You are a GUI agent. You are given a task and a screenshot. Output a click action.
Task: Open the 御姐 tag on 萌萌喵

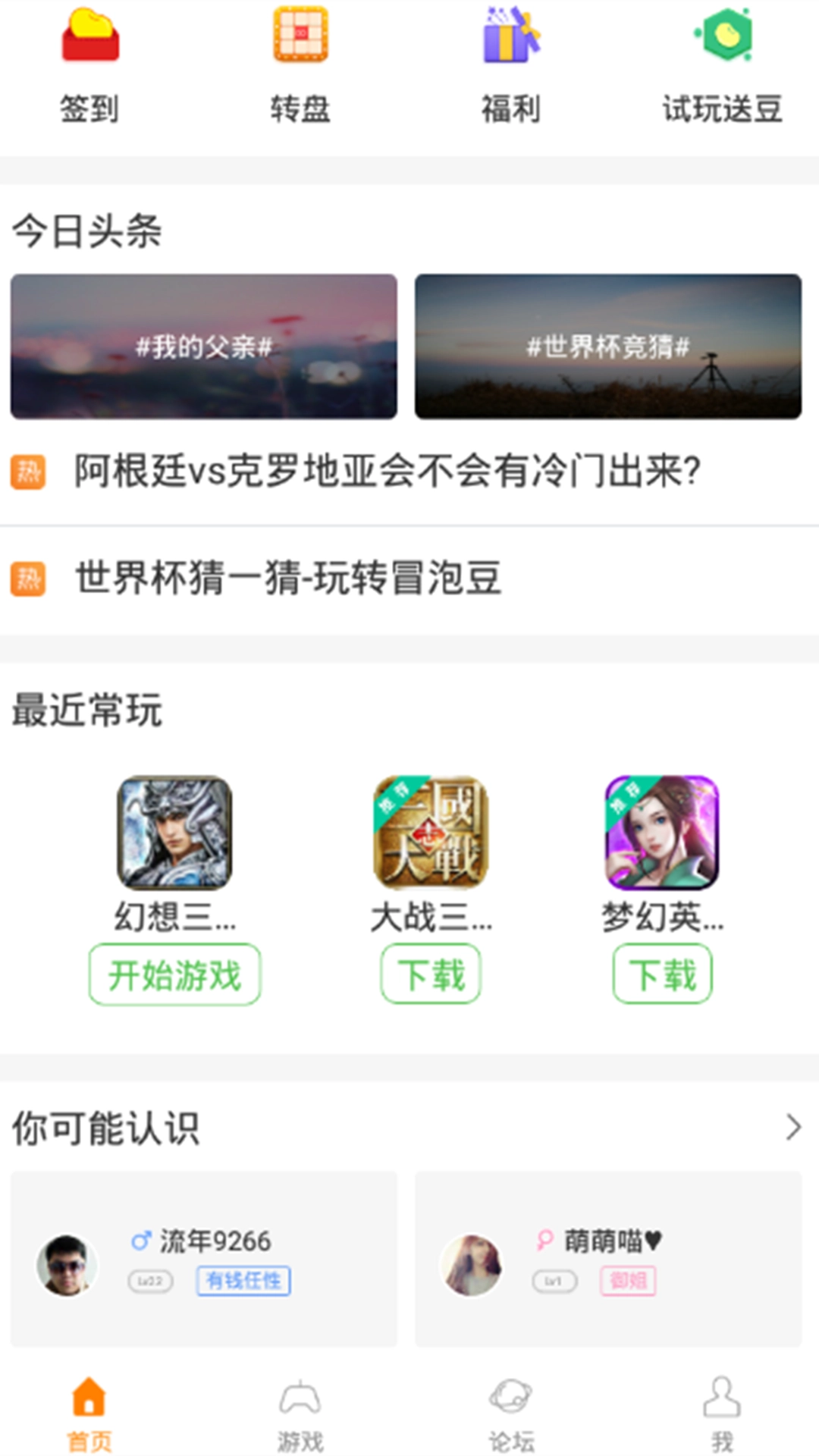pos(627,1283)
